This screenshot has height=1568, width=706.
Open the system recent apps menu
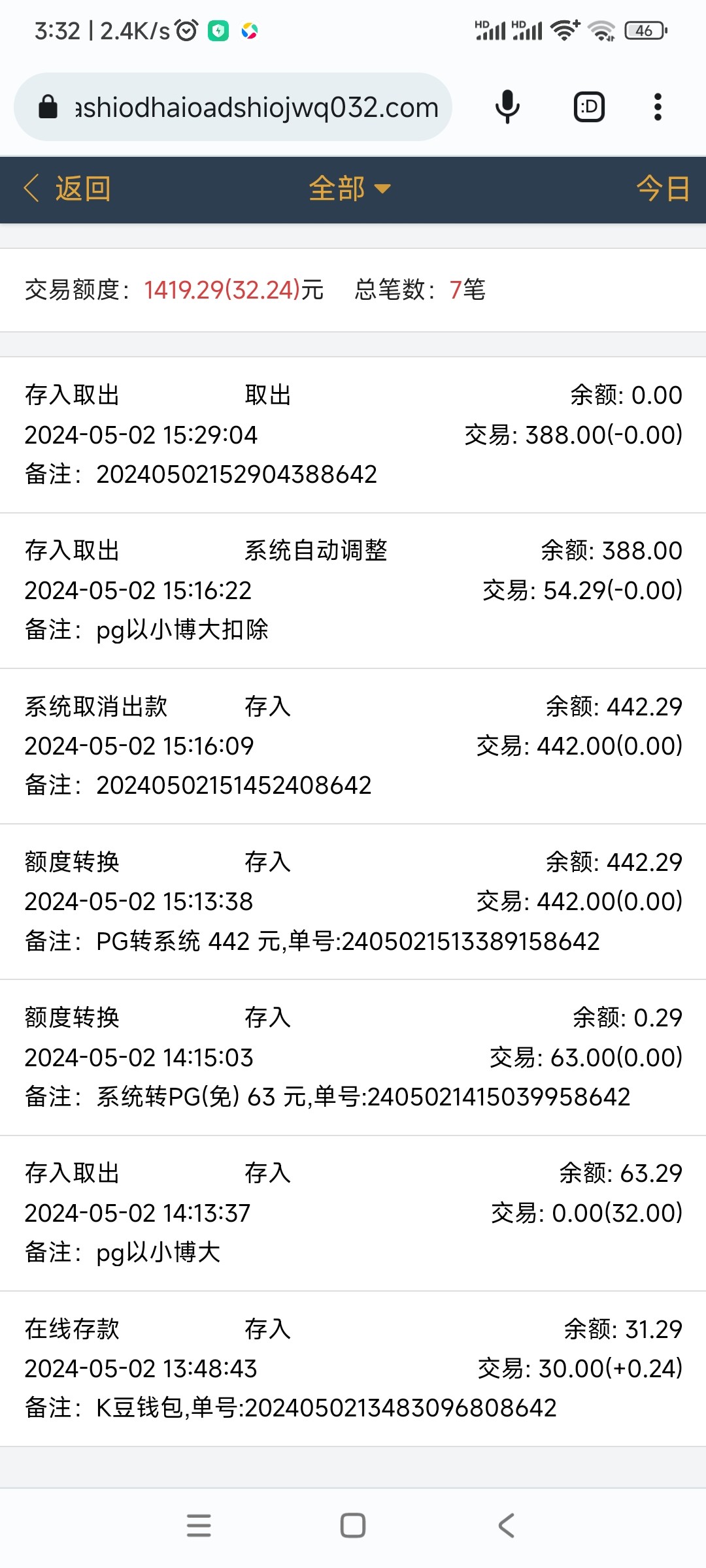point(199,1526)
